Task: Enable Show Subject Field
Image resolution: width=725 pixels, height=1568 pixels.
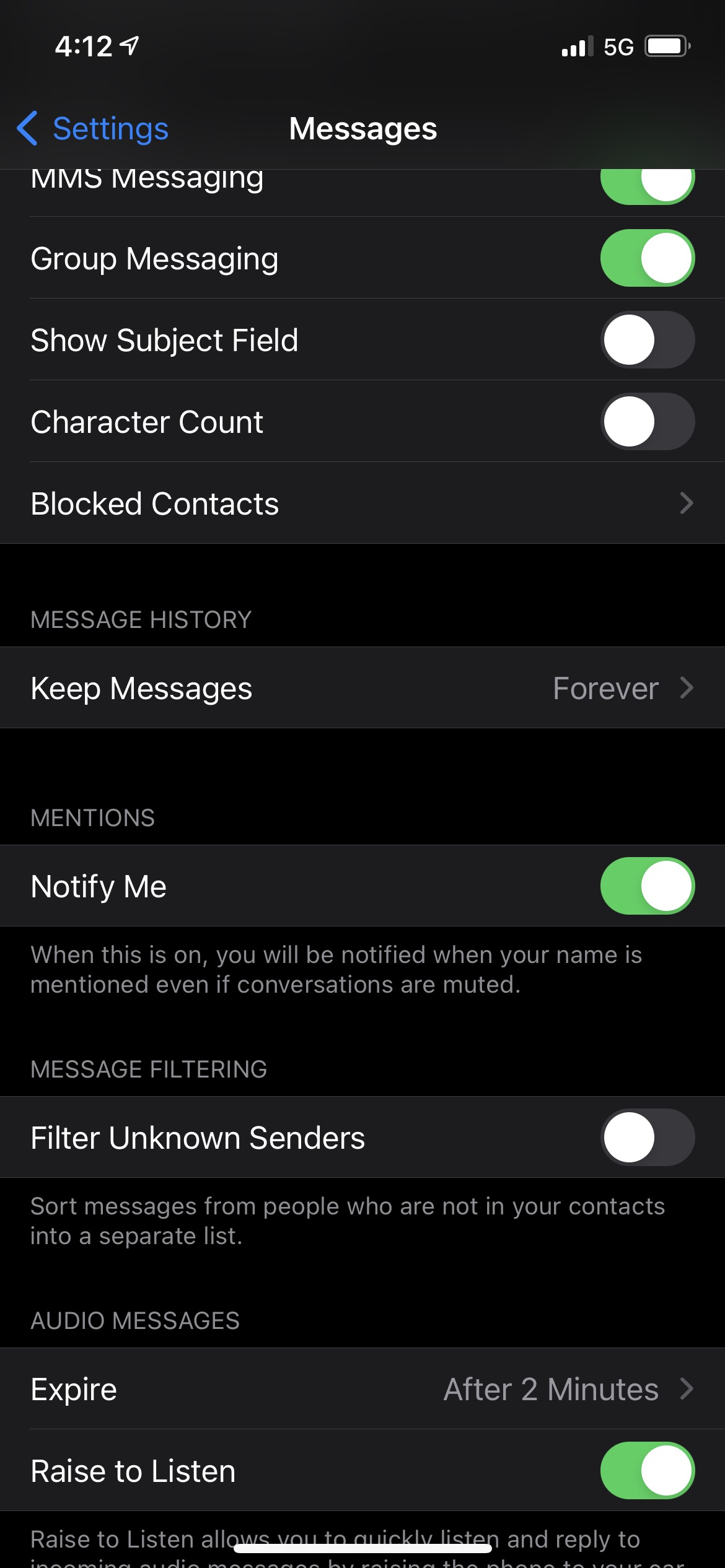Action: [x=648, y=340]
